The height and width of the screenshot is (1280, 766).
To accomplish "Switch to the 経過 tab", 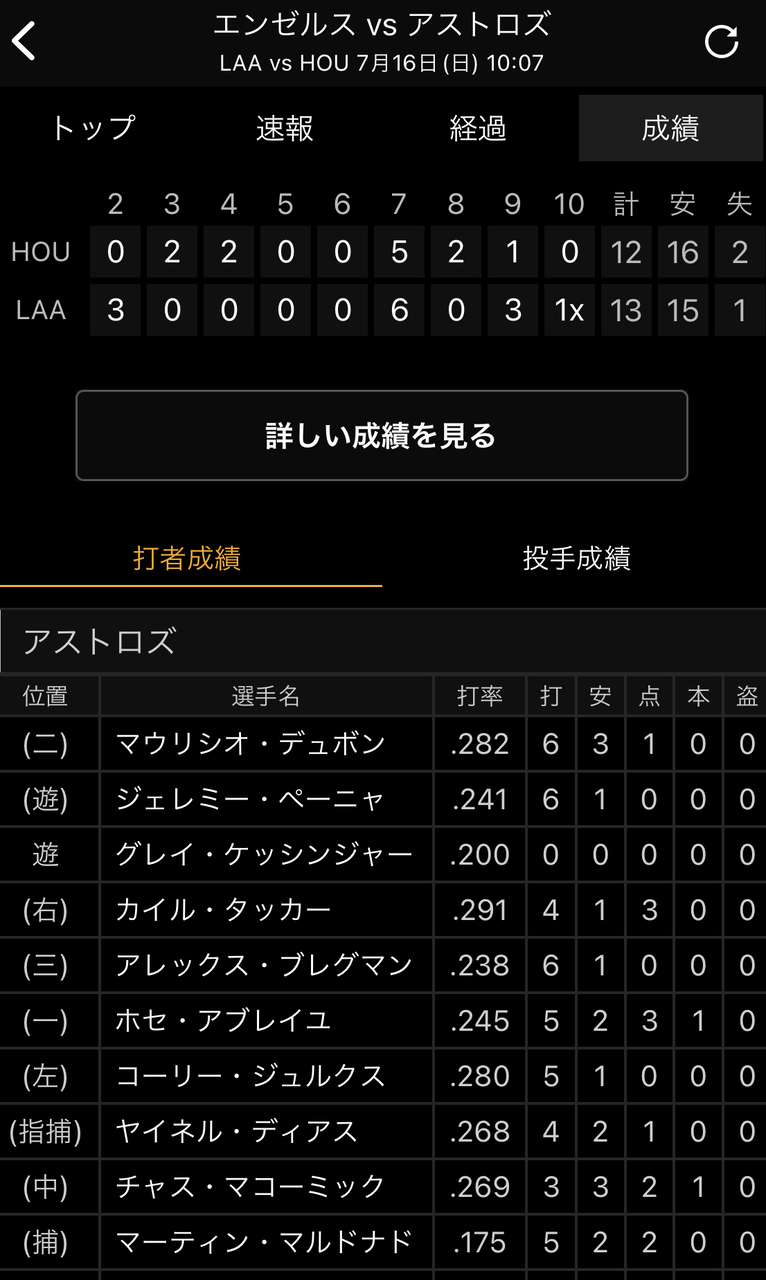I will click(x=478, y=128).
